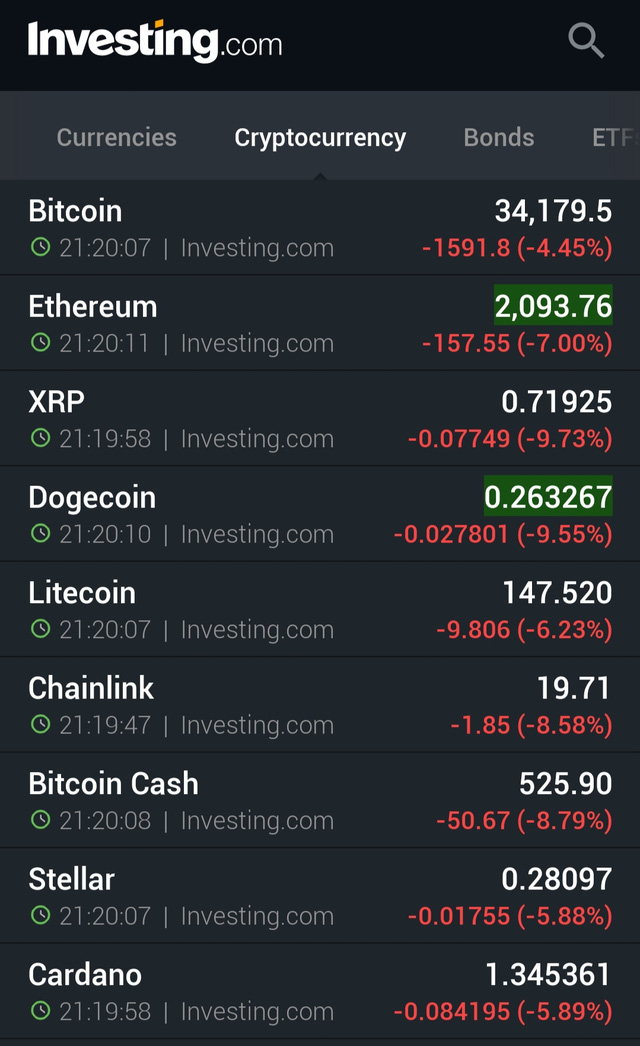Screen dimensions: 640x1046
Task: Open Bitcoin price details
Action: point(320,228)
